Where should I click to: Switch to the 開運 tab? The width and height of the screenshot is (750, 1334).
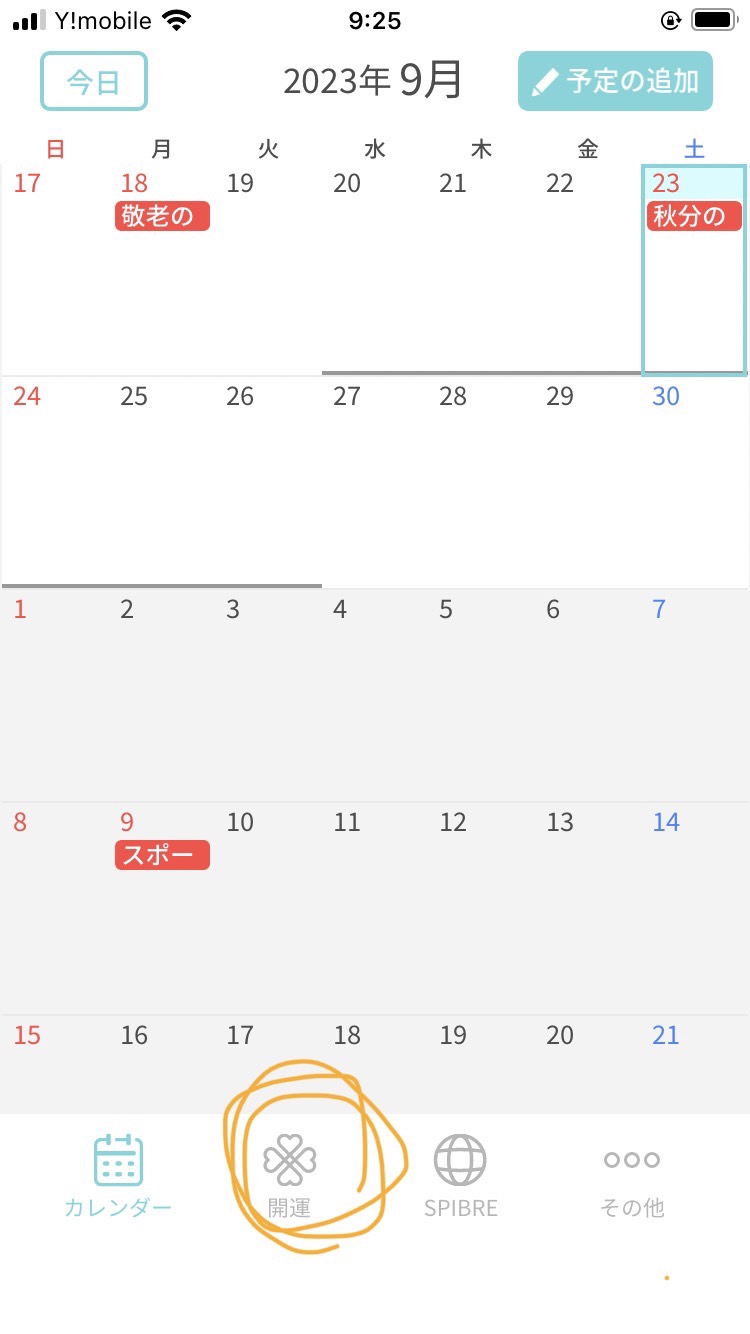click(289, 1176)
